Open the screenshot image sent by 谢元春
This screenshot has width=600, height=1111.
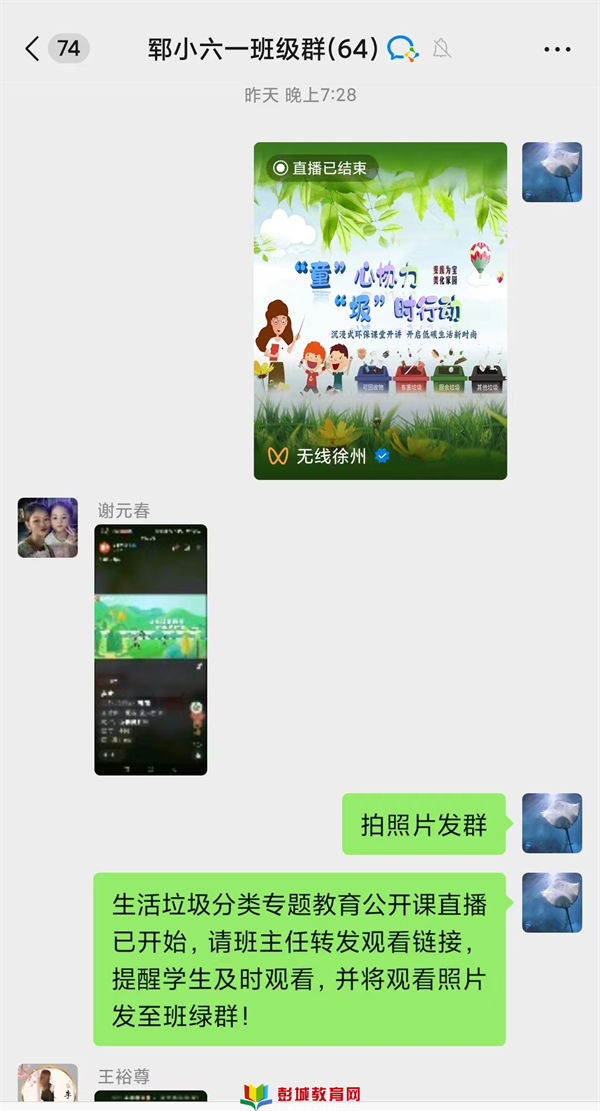tap(150, 649)
